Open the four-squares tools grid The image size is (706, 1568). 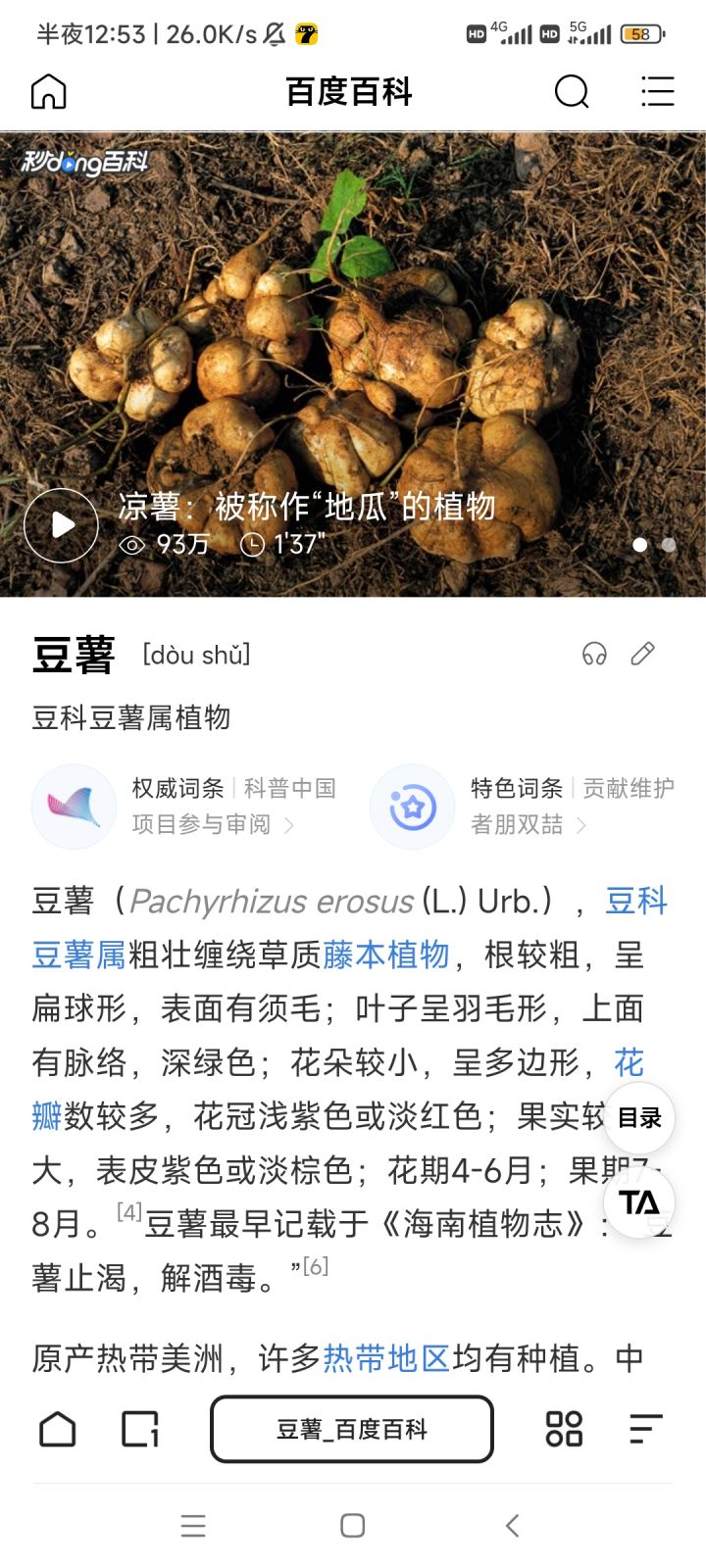coord(564,1429)
